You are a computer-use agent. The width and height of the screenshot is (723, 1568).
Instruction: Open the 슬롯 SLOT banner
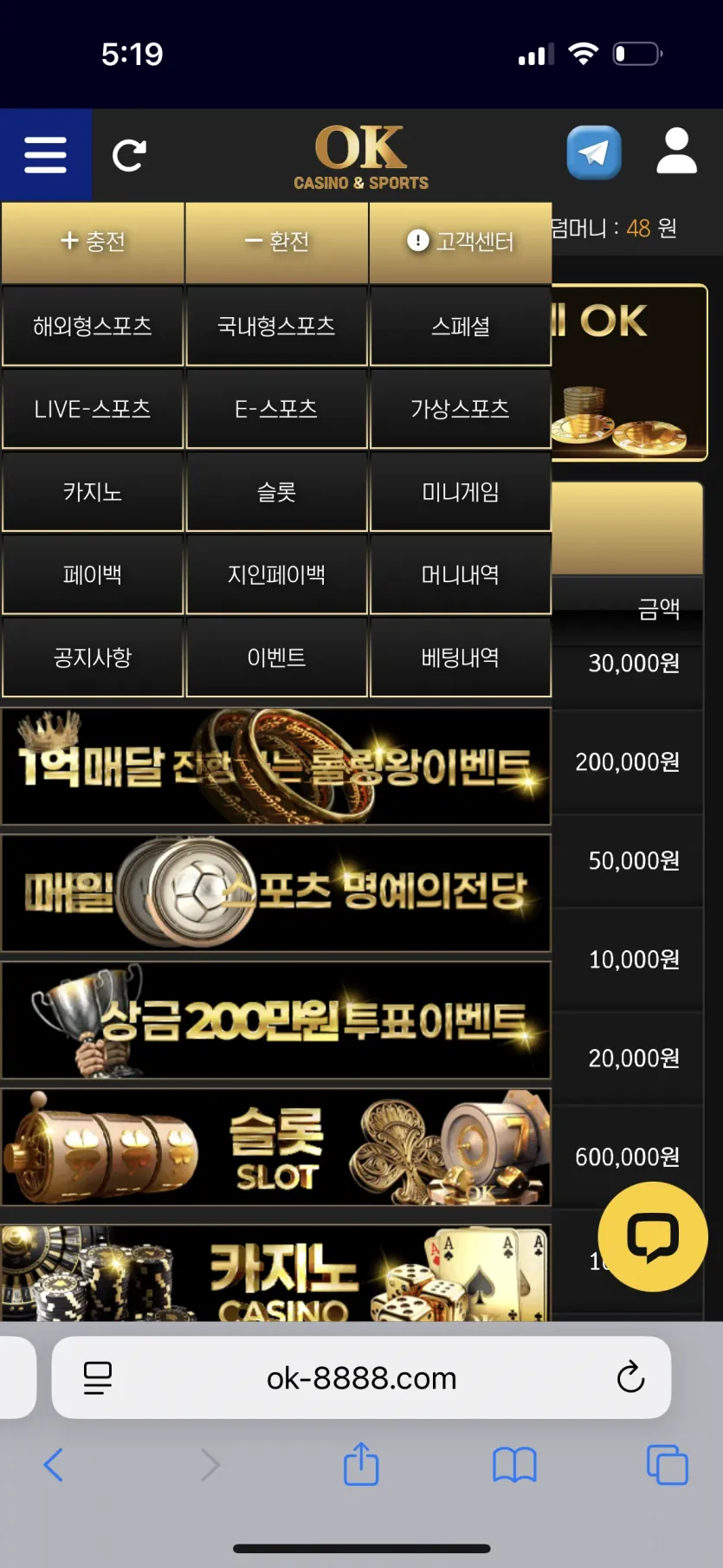[276, 1147]
